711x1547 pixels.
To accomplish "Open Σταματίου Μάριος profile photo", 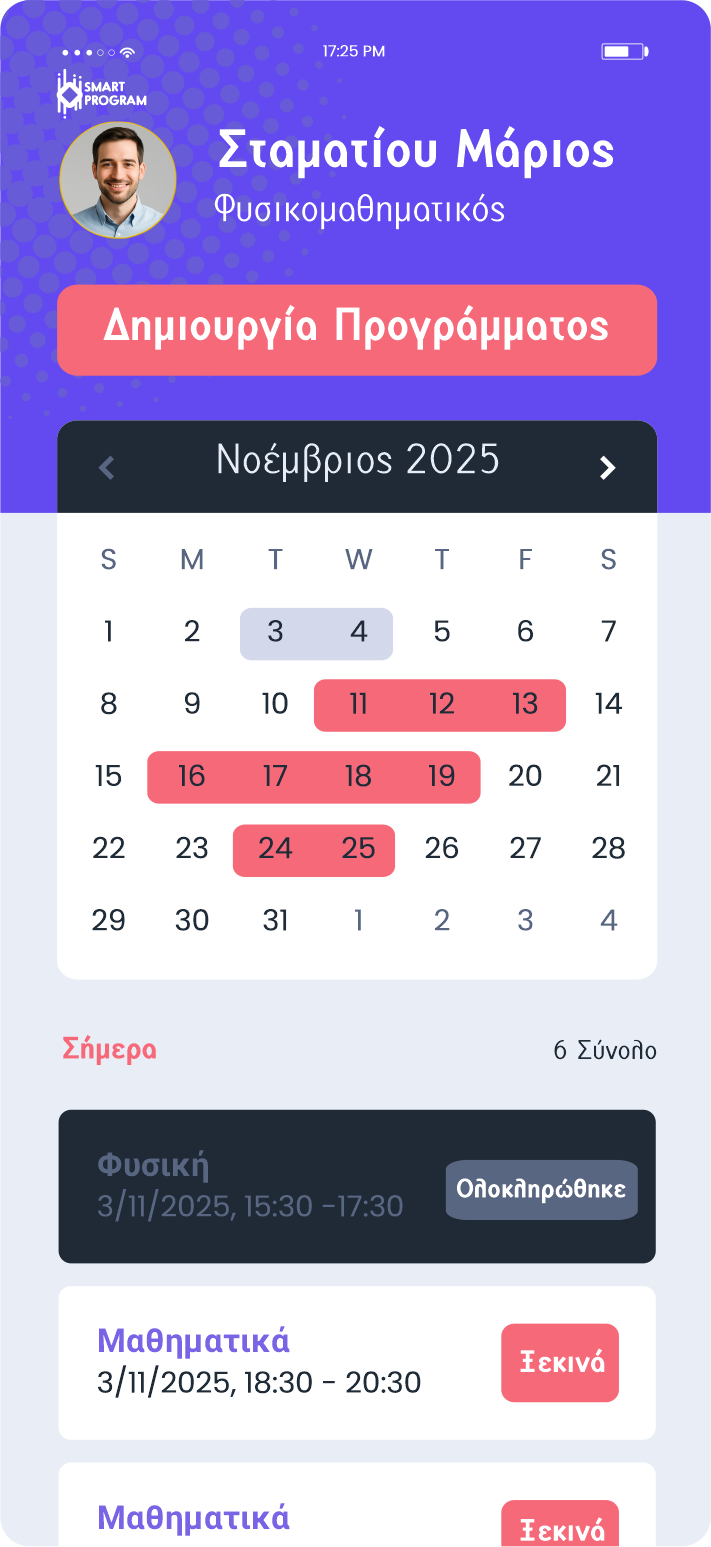I will 118,180.
